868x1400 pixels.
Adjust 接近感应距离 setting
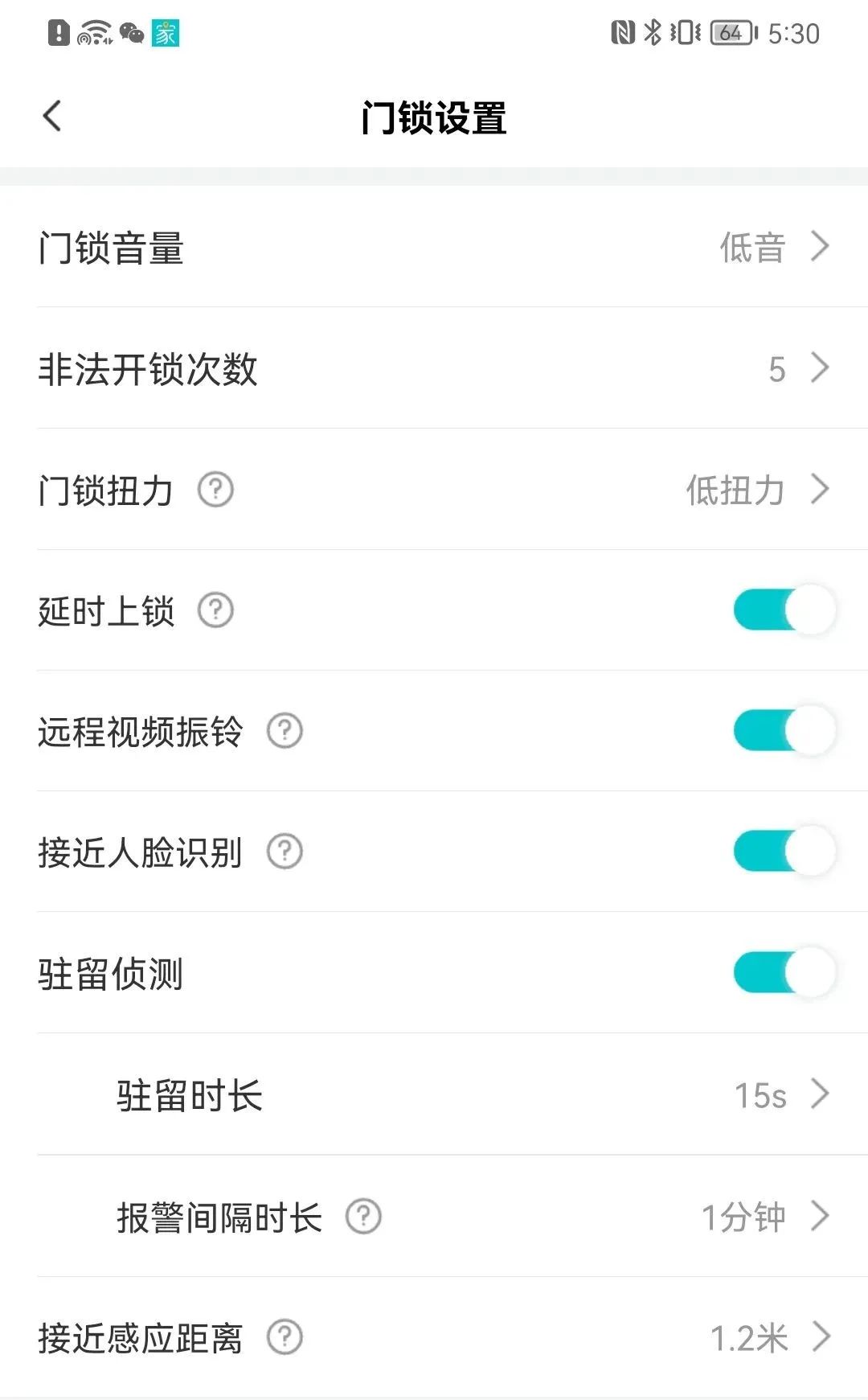[434, 1337]
